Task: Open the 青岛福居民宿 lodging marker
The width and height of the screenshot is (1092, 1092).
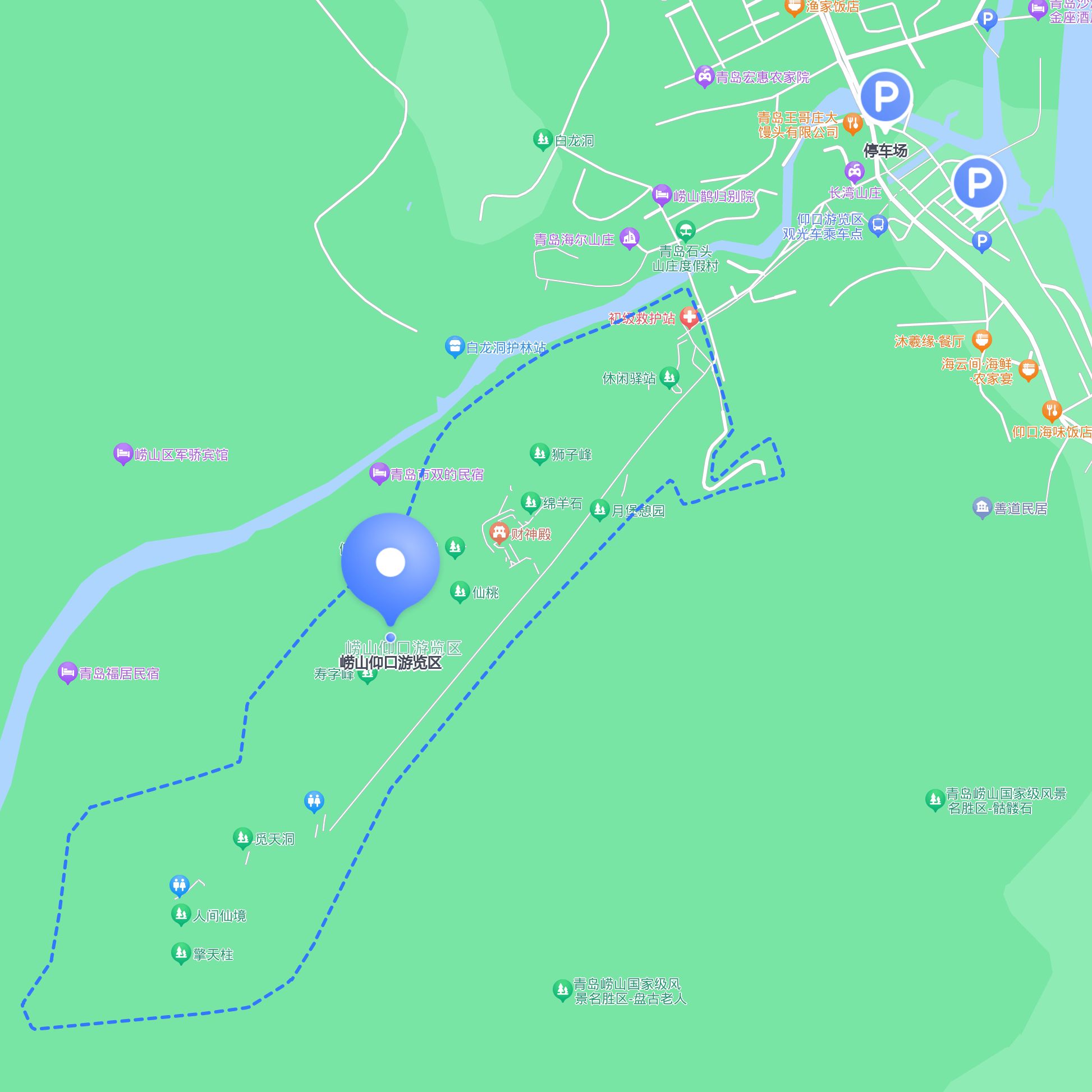Action: [67, 672]
